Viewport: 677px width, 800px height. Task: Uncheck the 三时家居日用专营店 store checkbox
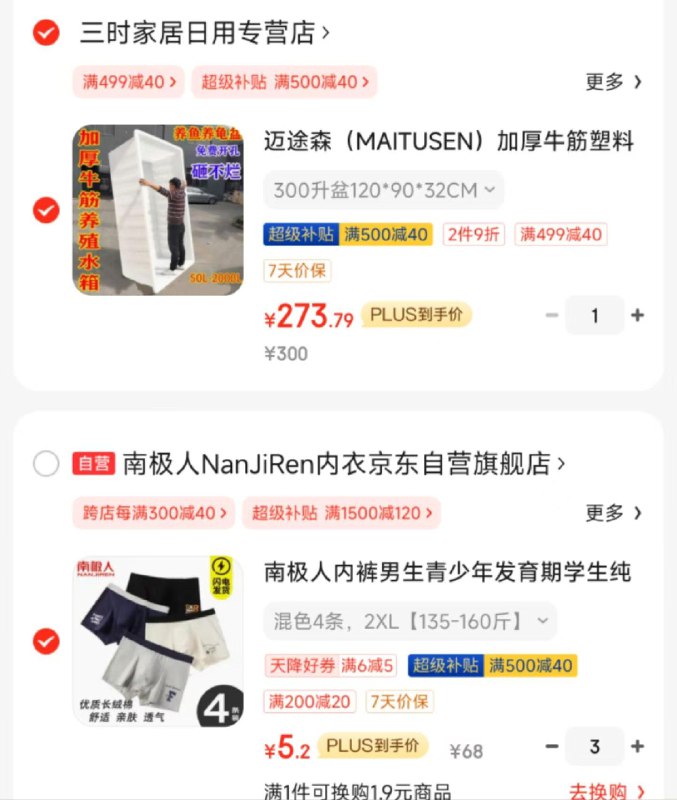point(46,33)
